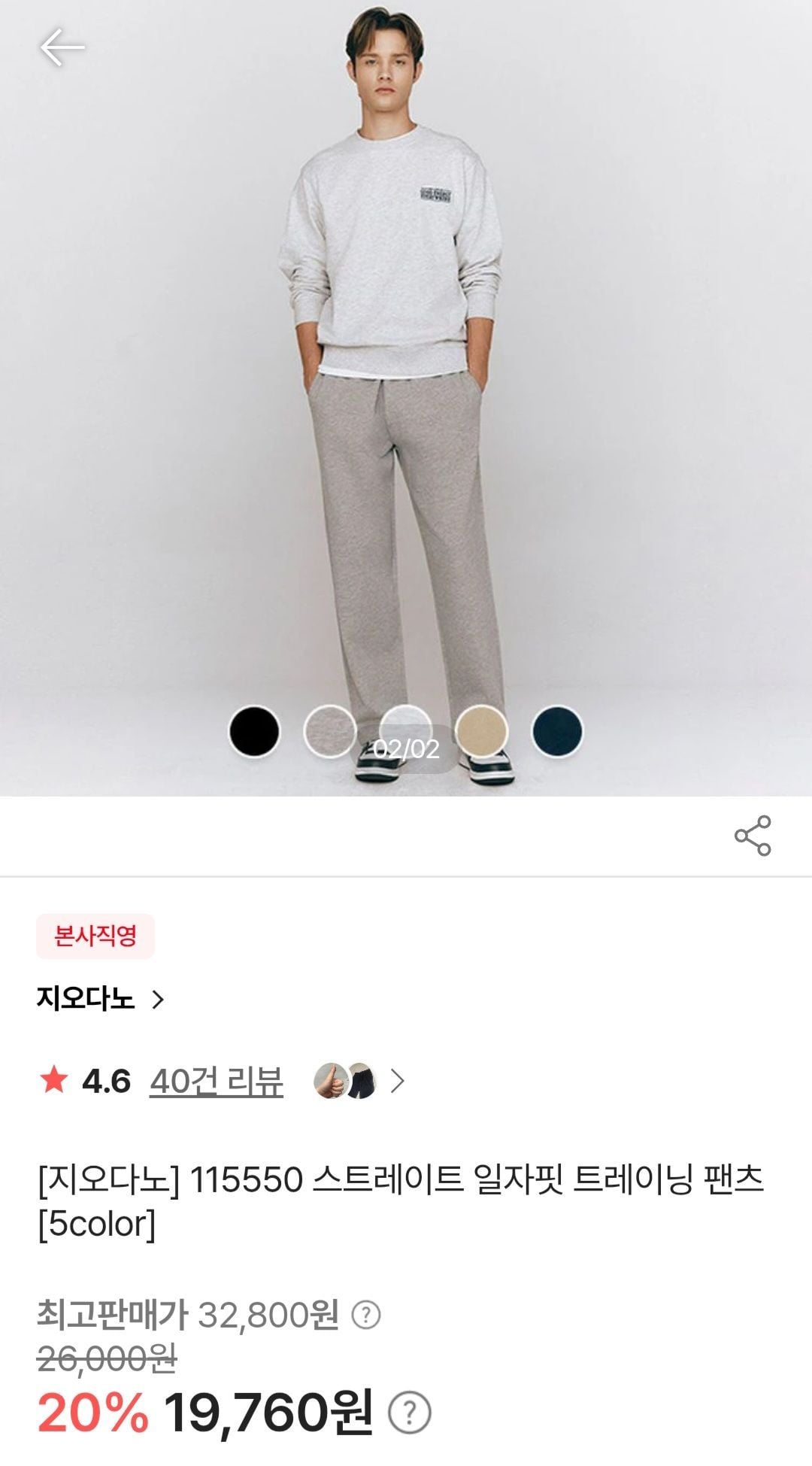Open the 지오다노 brand page
Image resolution: width=812 pixels, height=1466 pixels.
tap(100, 999)
